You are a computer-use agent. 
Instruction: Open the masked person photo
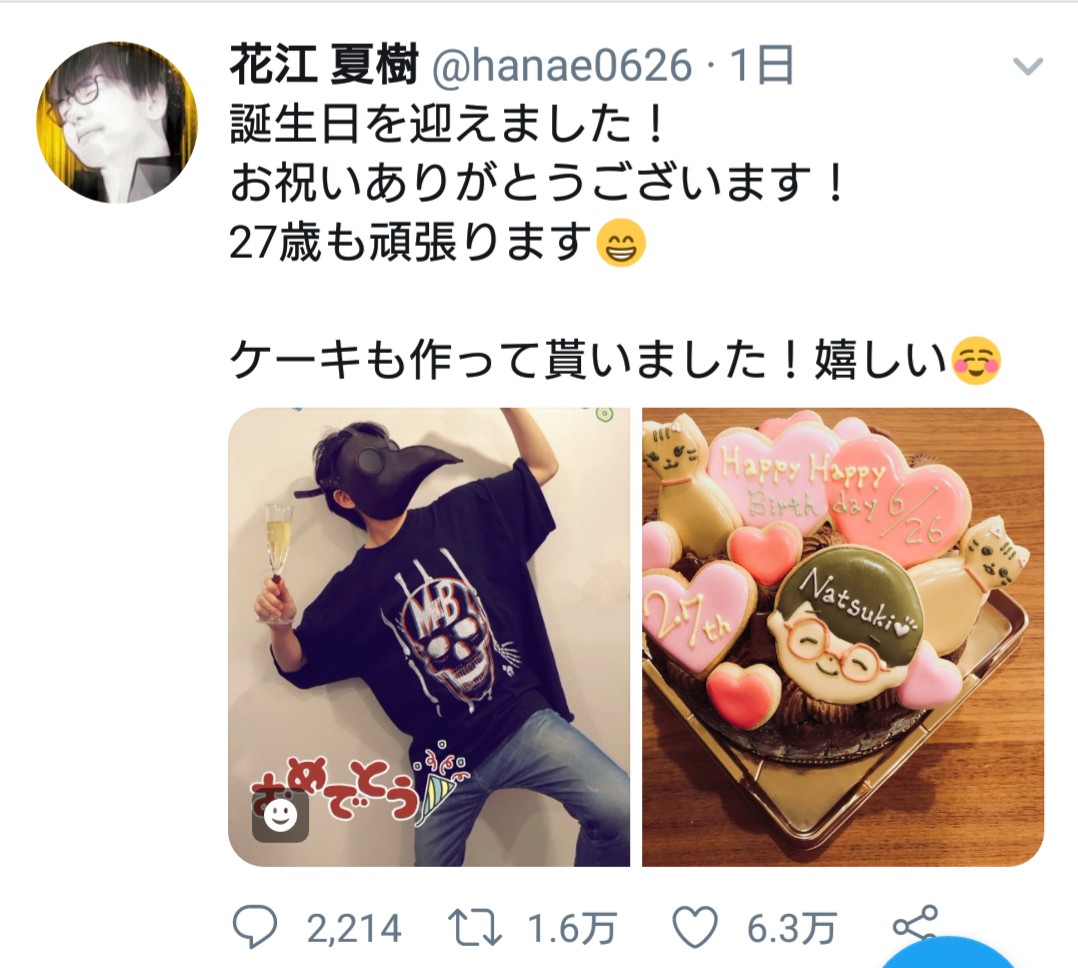[x=429, y=637]
